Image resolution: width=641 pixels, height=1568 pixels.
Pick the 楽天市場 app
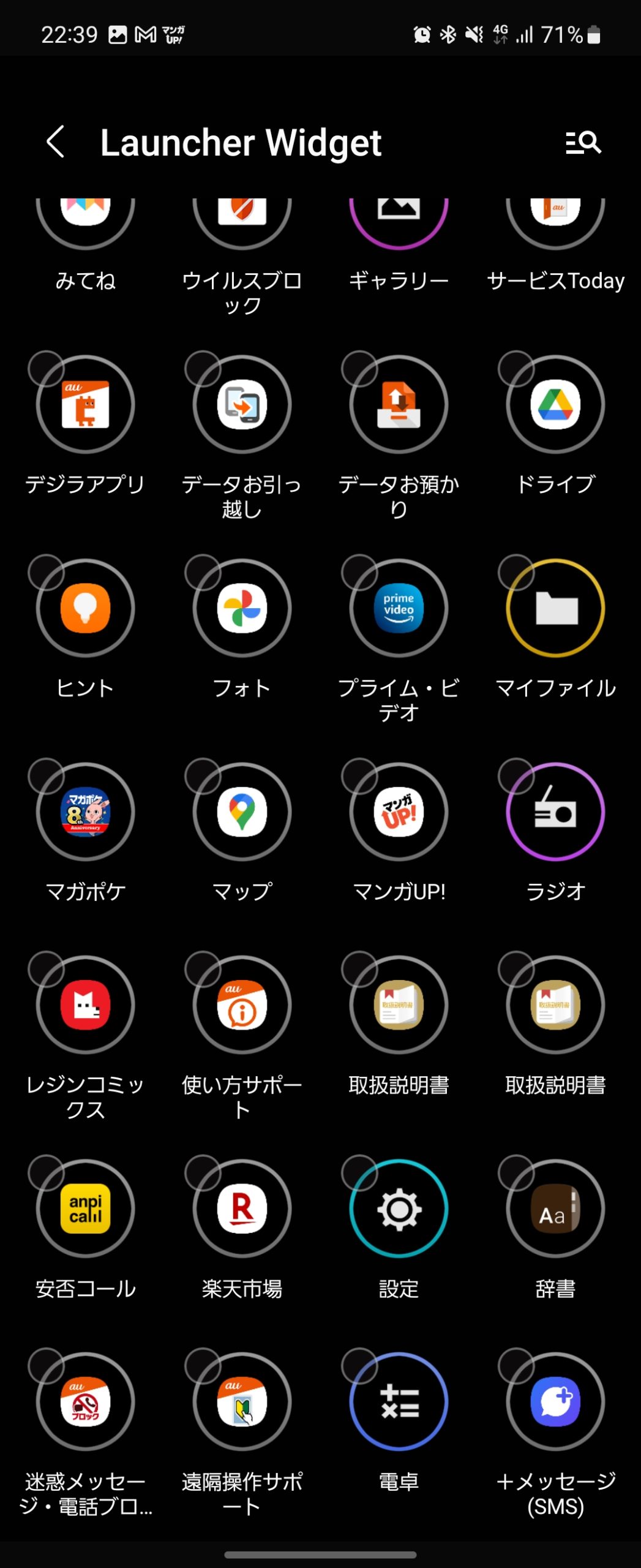coord(242,1208)
